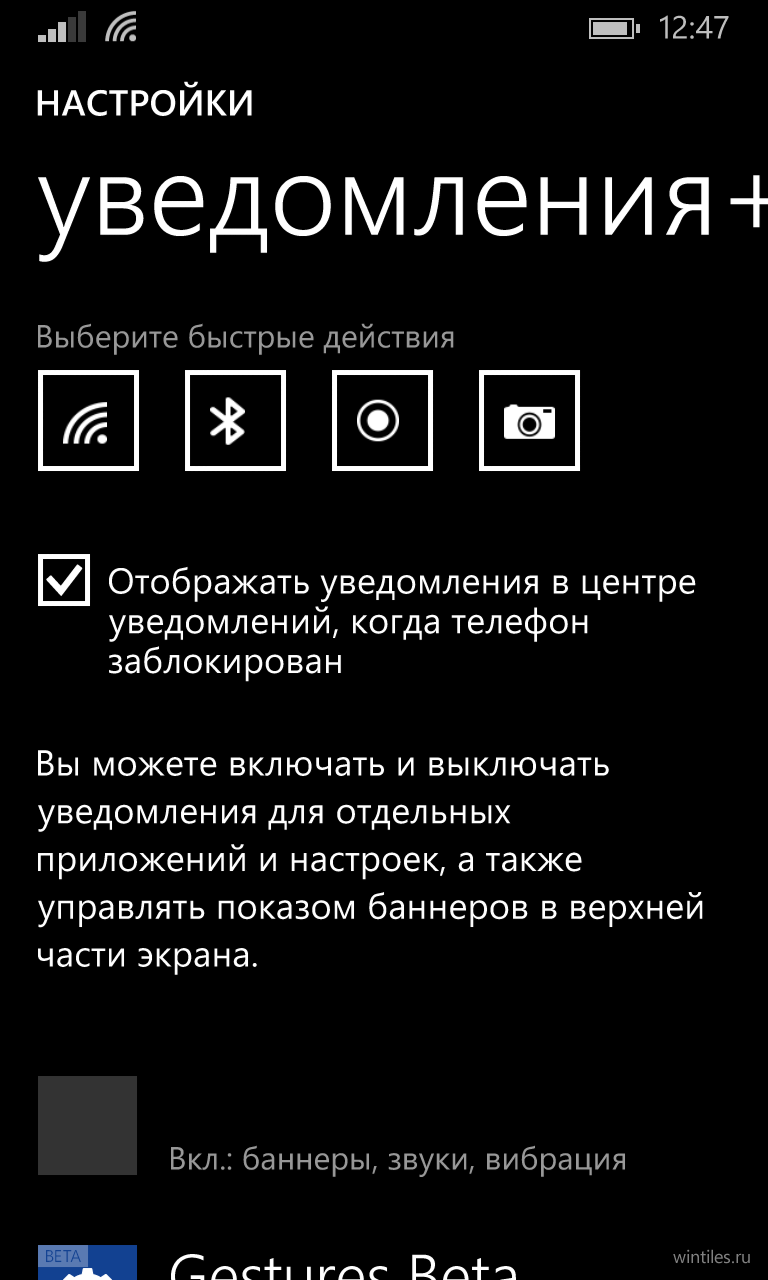Open app entry with banners, sounds, vibration
The width and height of the screenshot is (768, 1280).
384,1125
